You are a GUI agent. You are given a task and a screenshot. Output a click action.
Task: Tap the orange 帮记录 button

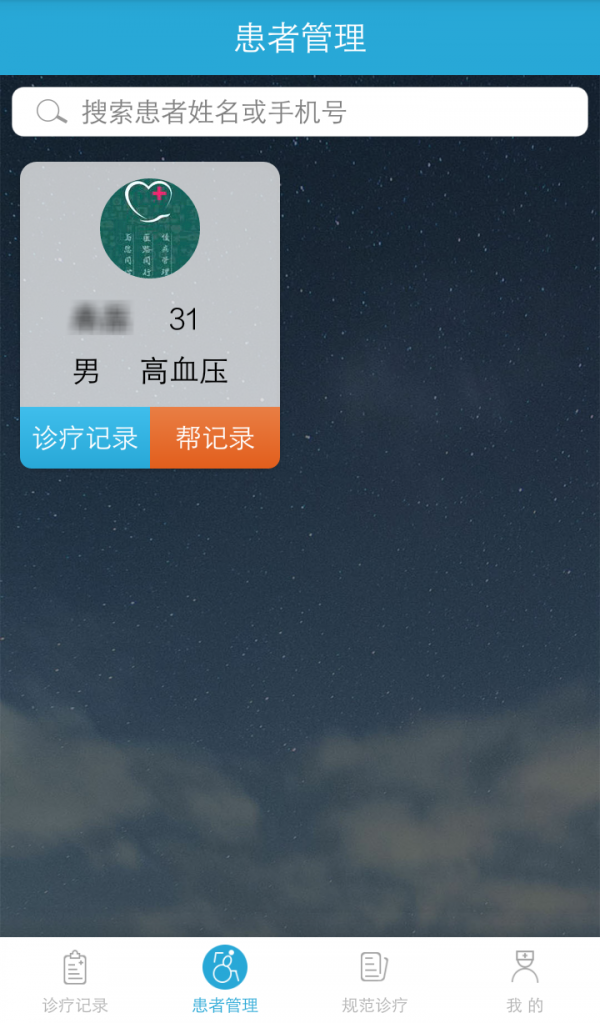pos(215,438)
